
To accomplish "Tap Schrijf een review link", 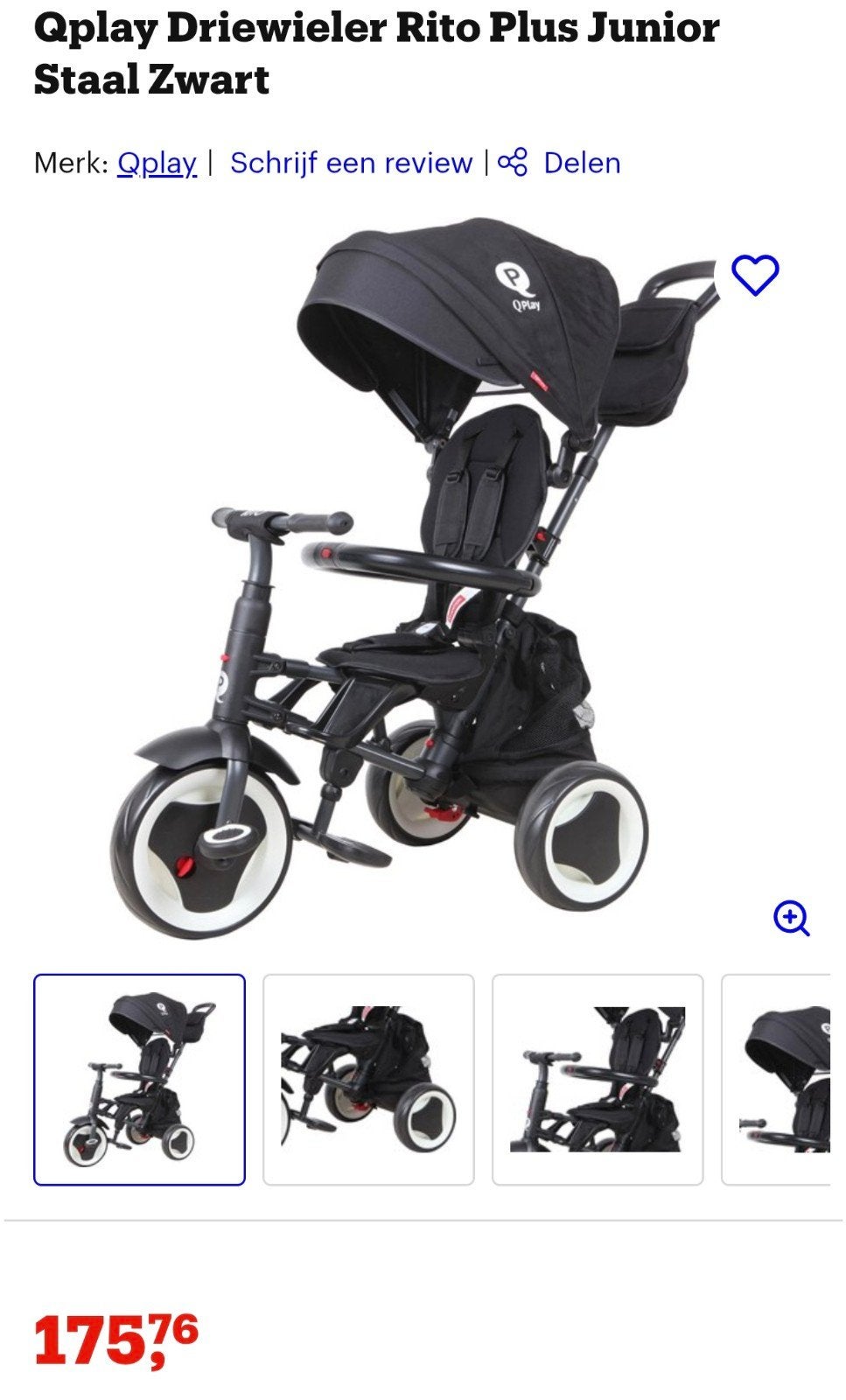I will pos(351,163).
